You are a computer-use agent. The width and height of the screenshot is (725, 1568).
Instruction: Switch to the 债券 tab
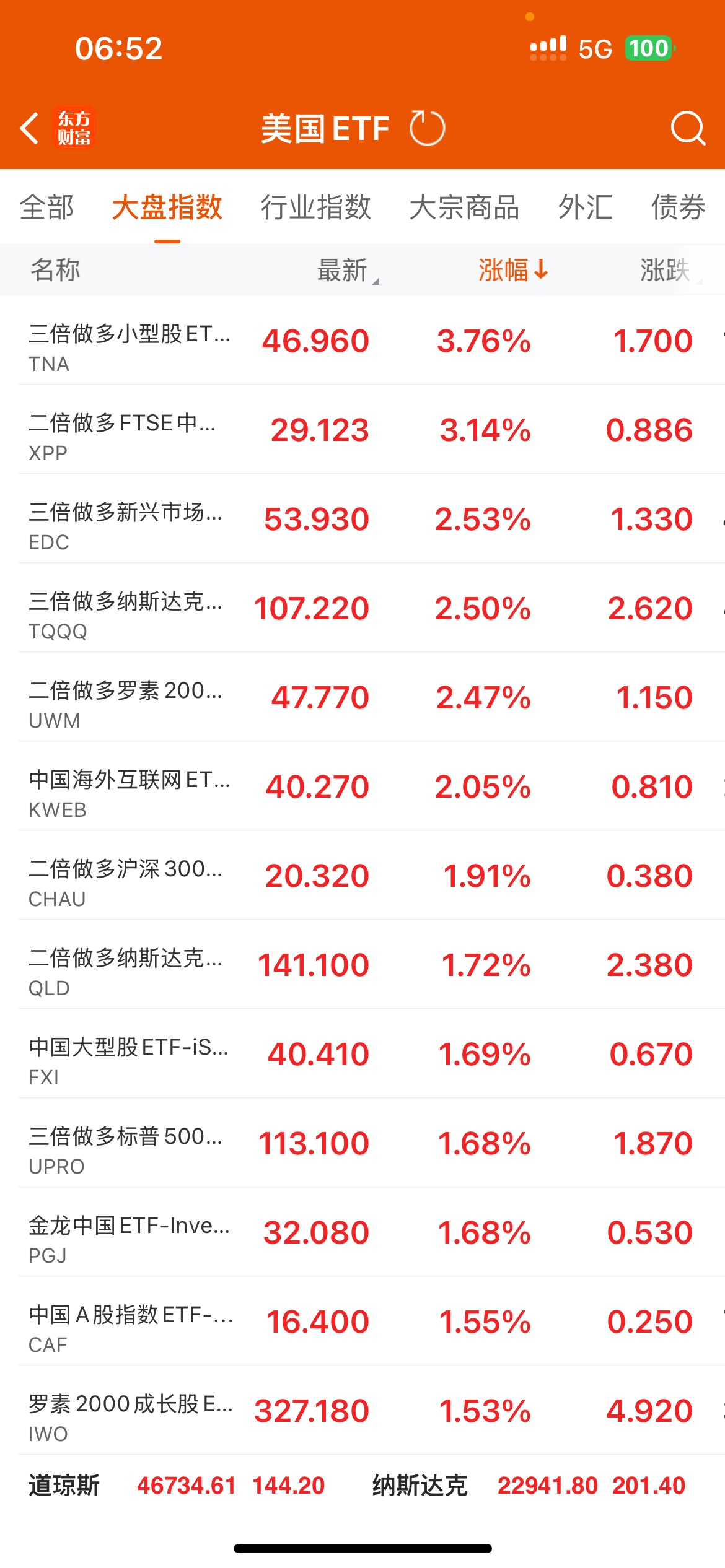[678, 207]
